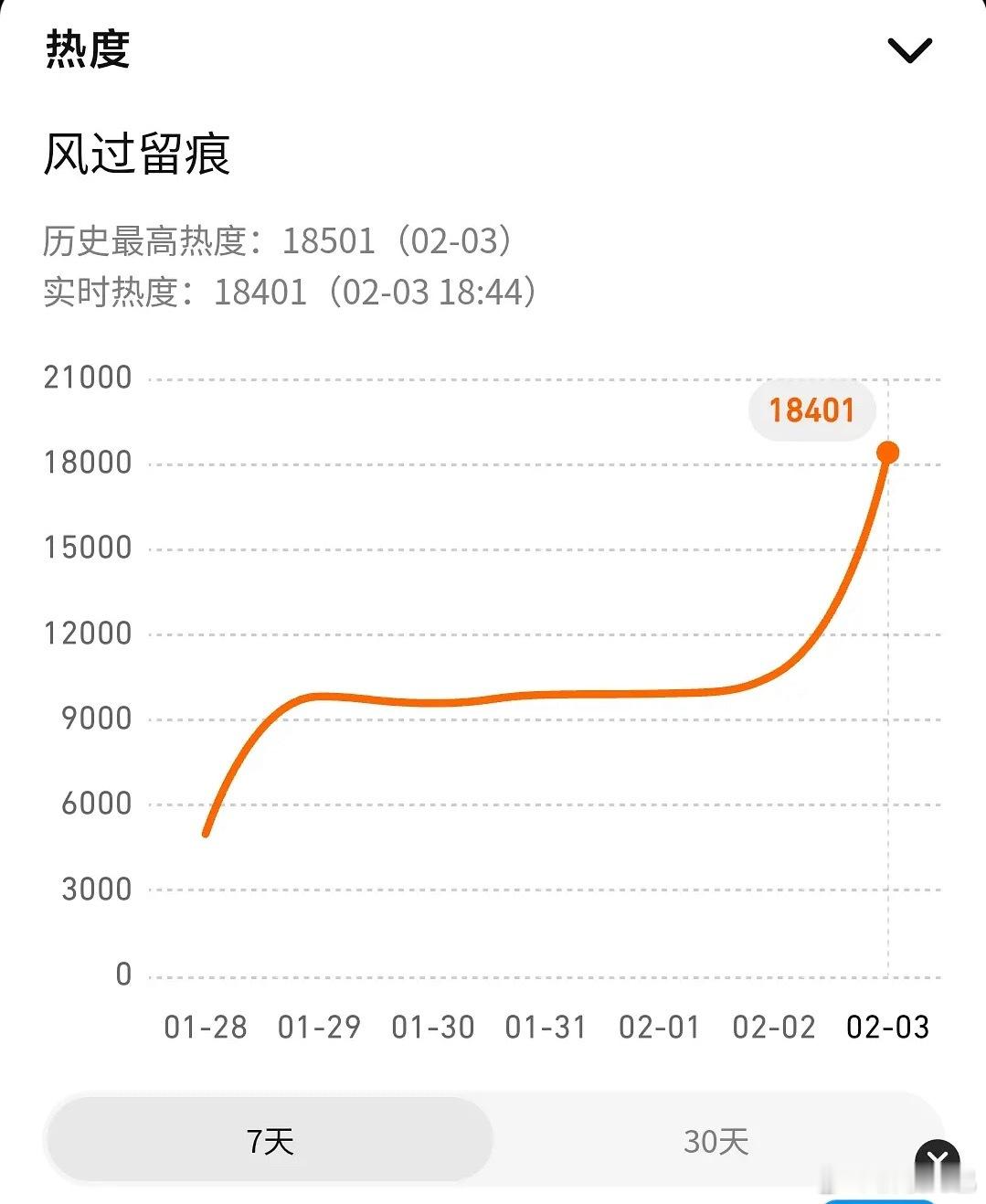The image size is (986, 1204).
Task: Collapse the 热度 panel via top chevron
Action: click(x=909, y=50)
